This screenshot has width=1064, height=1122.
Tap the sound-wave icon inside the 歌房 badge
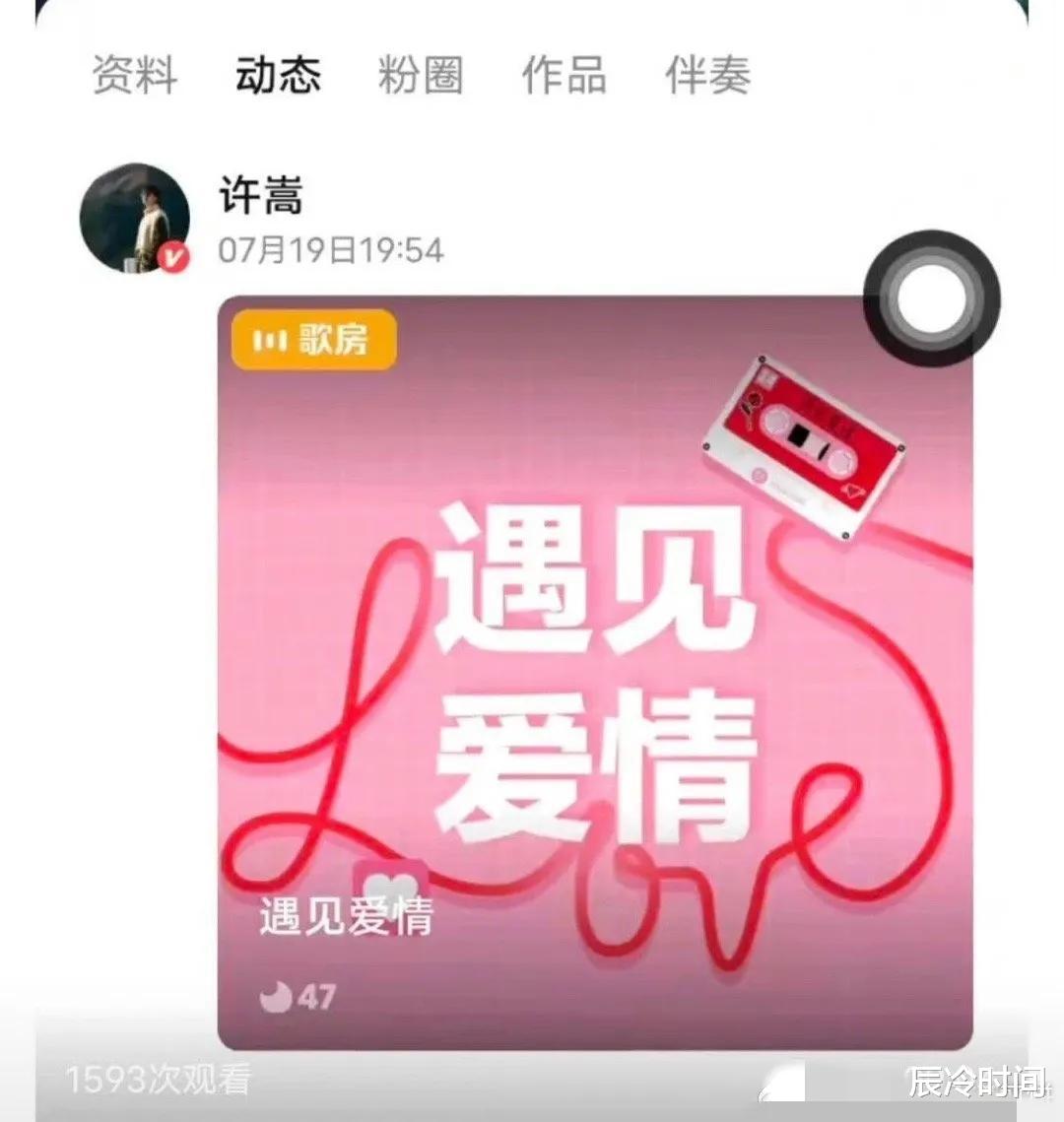(x=274, y=338)
